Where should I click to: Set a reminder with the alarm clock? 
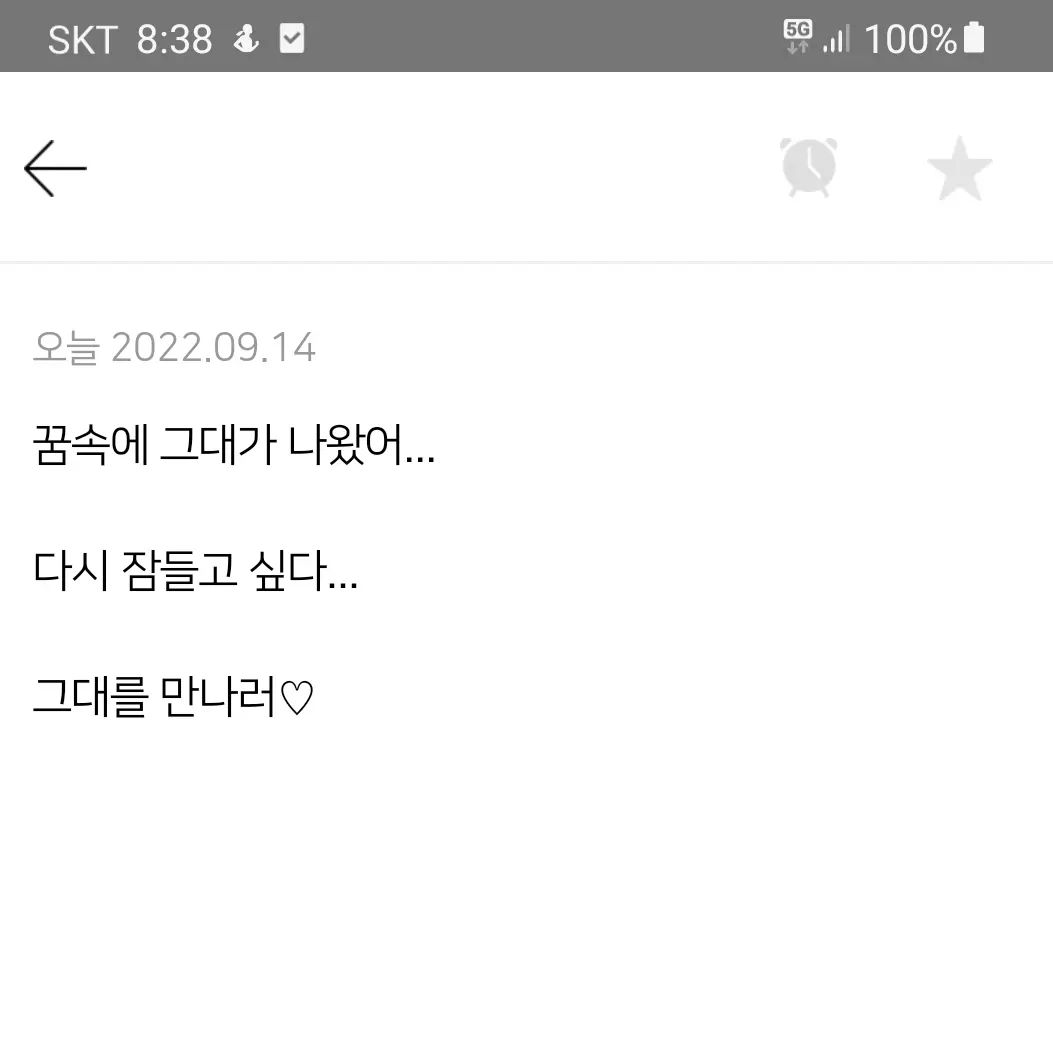coord(808,168)
